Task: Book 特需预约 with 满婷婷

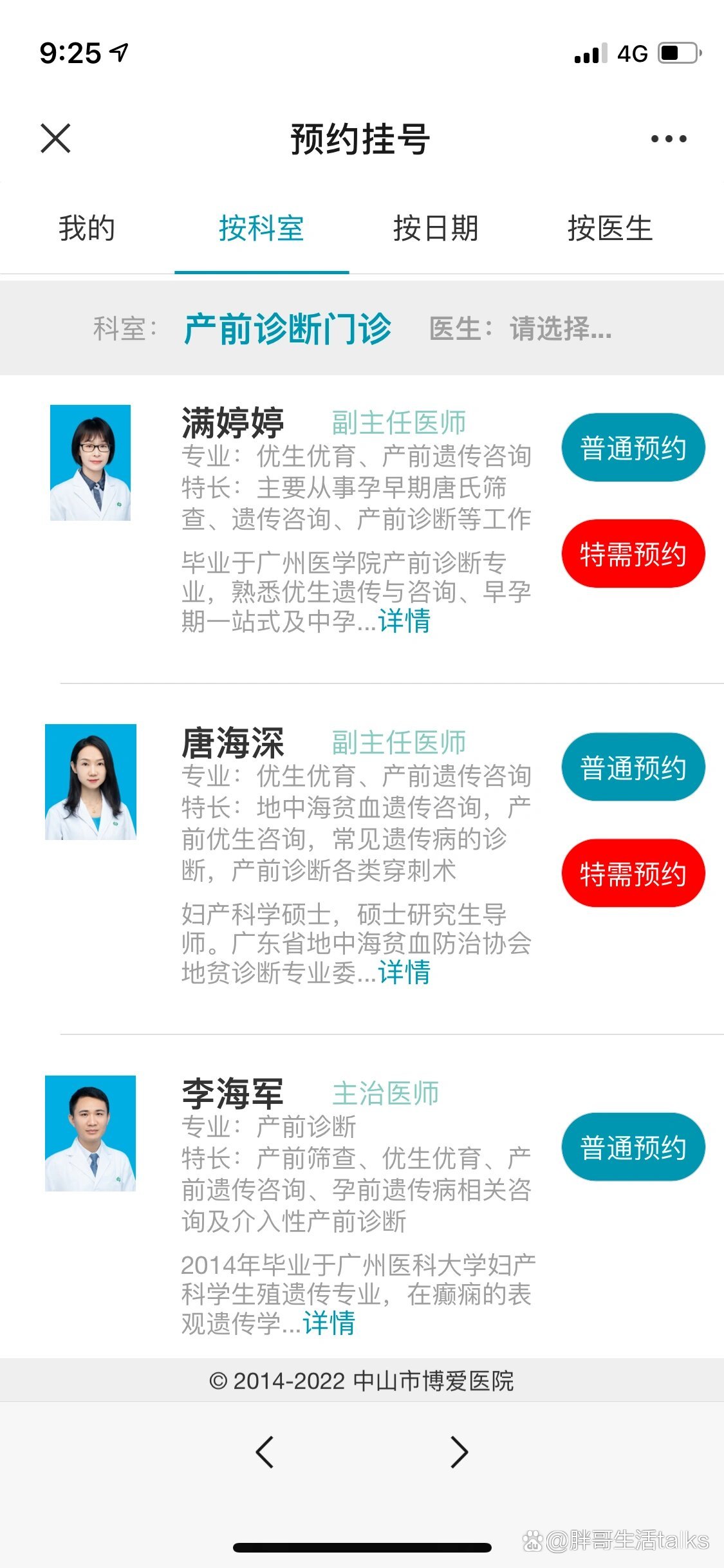Action: [x=633, y=554]
